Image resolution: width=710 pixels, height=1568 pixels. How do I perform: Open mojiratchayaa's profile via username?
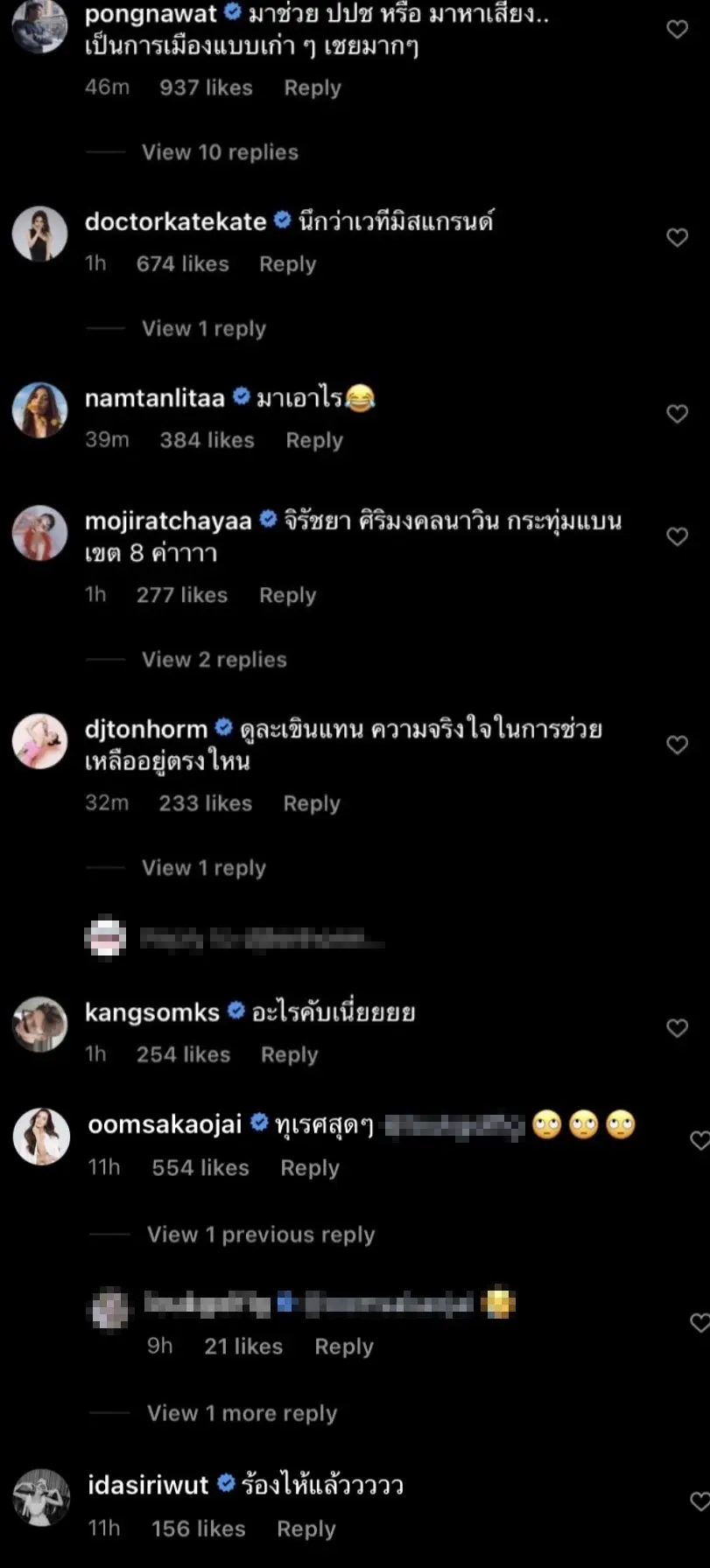point(167,521)
